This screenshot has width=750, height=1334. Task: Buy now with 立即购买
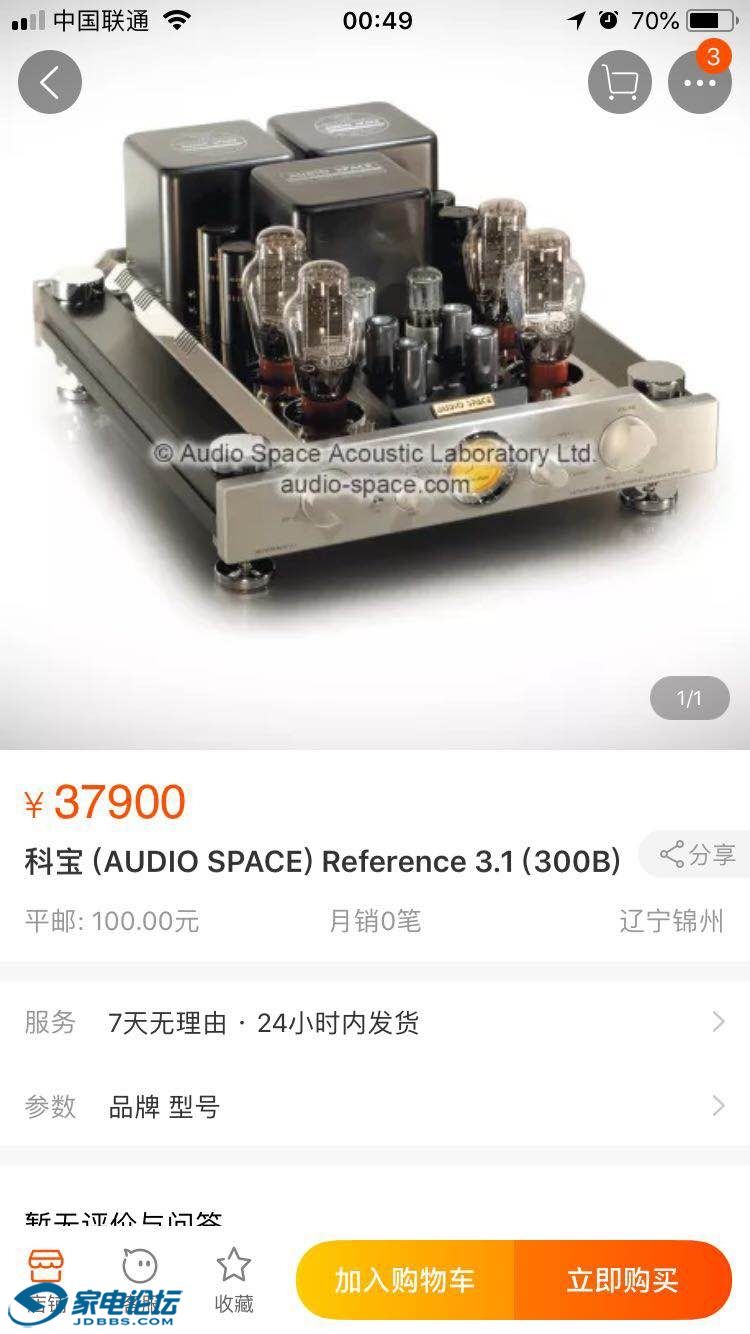(622, 1280)
